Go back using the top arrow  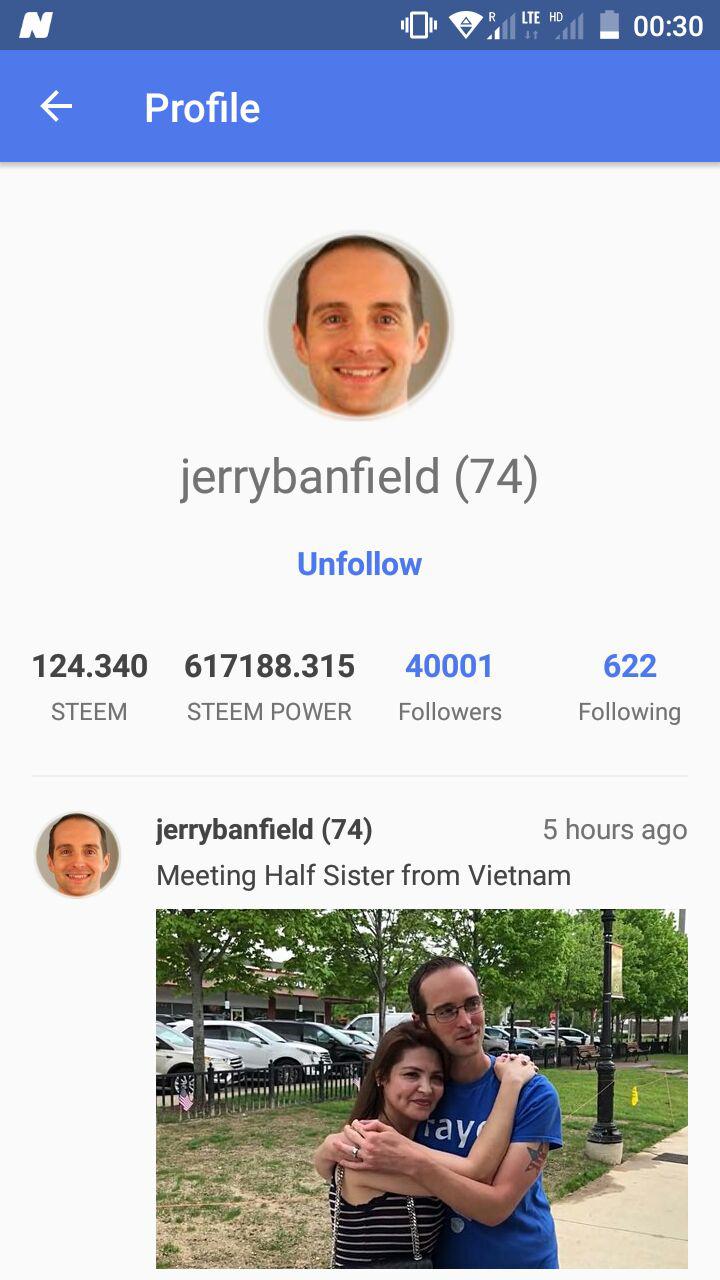click(x=56, y=107)
